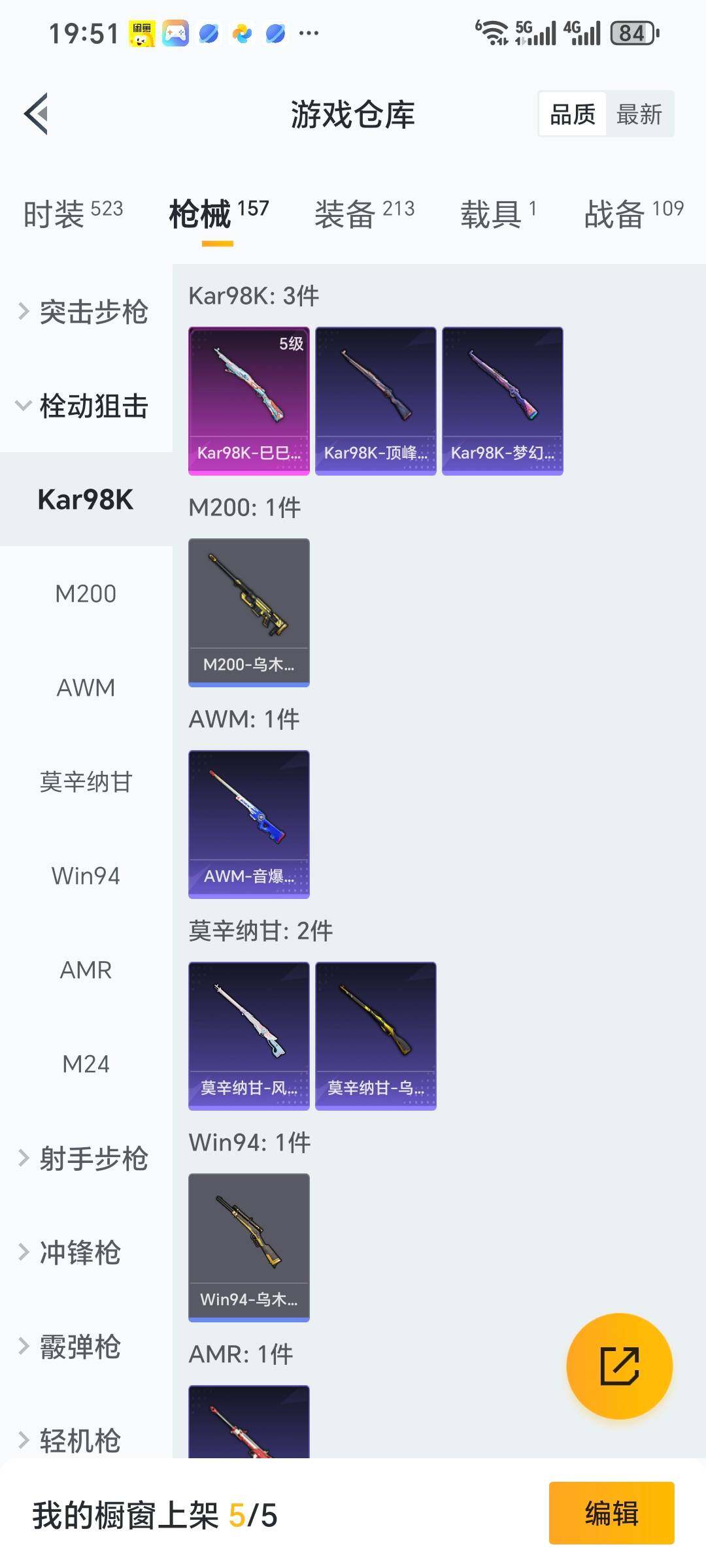Tap the orange floating share button
The height and width of the screenshot is (1568, 706).
pos(619,1365)
